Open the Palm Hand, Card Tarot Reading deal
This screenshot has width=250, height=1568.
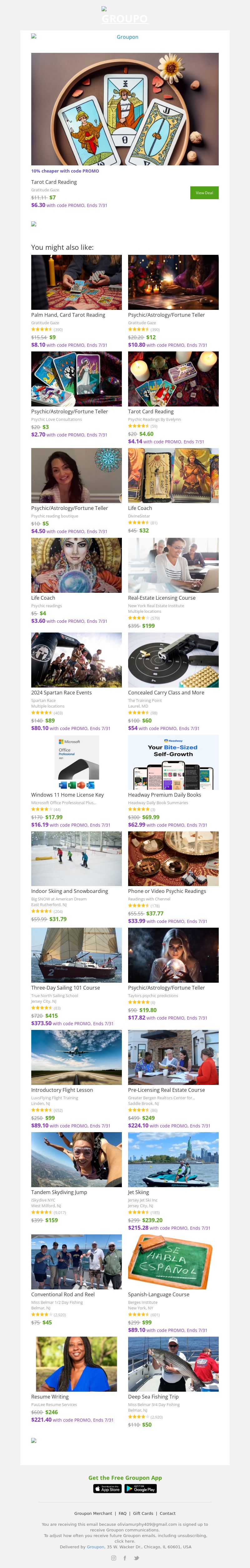[x=68, y=315]
